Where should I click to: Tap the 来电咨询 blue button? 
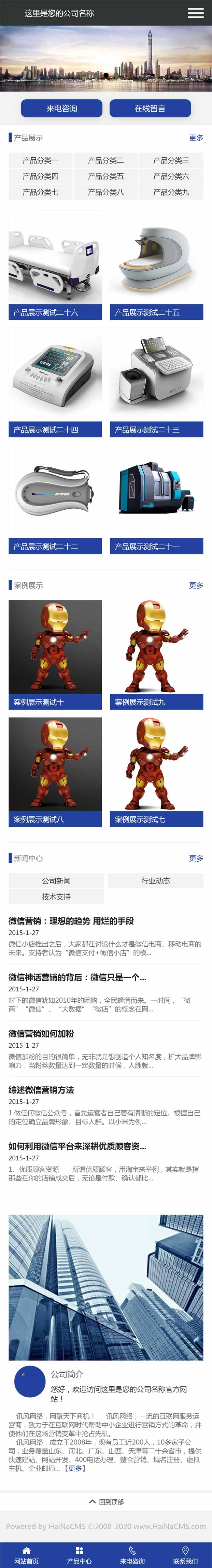click(61, 108)
